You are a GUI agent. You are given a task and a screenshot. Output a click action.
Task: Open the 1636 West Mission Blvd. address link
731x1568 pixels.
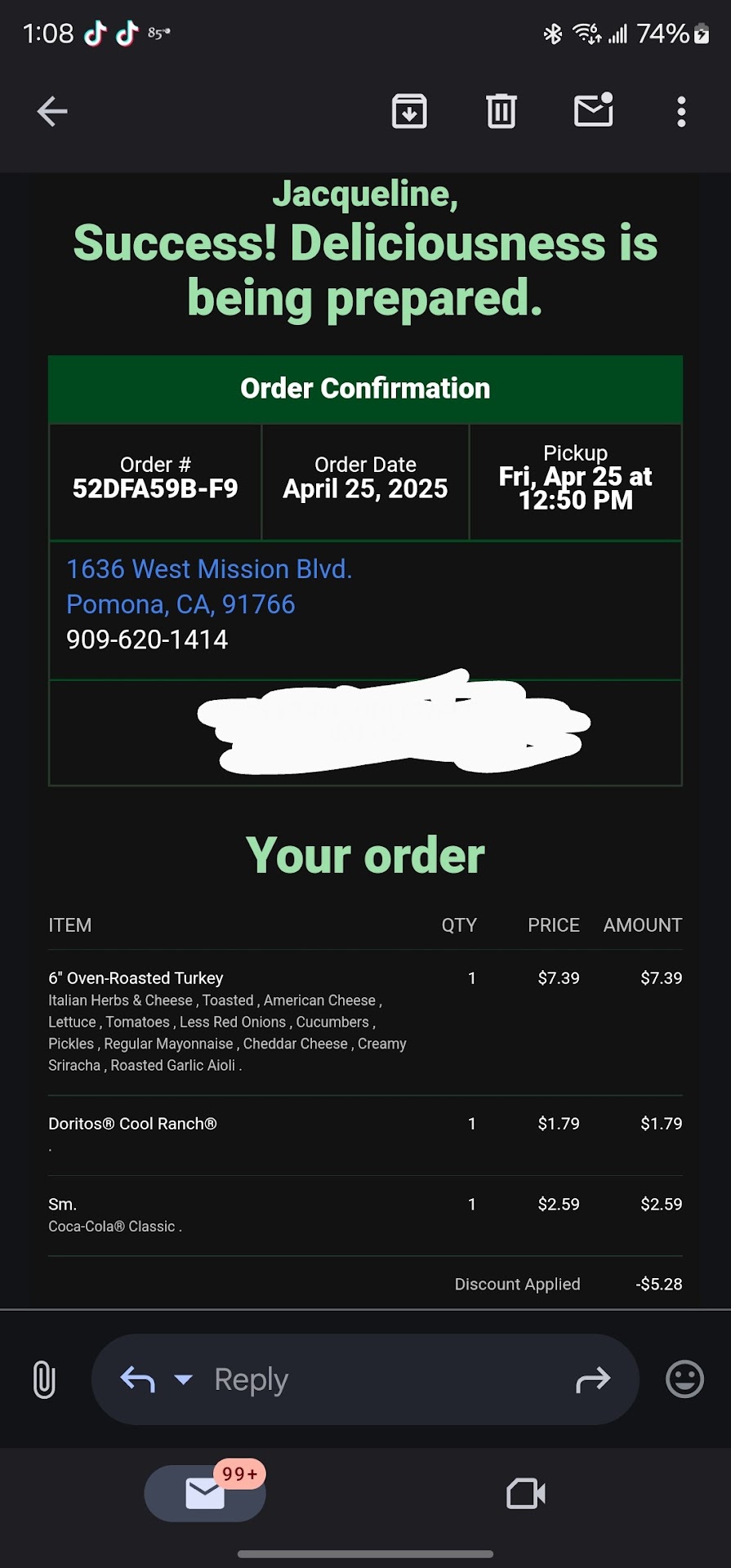[209, 569]
